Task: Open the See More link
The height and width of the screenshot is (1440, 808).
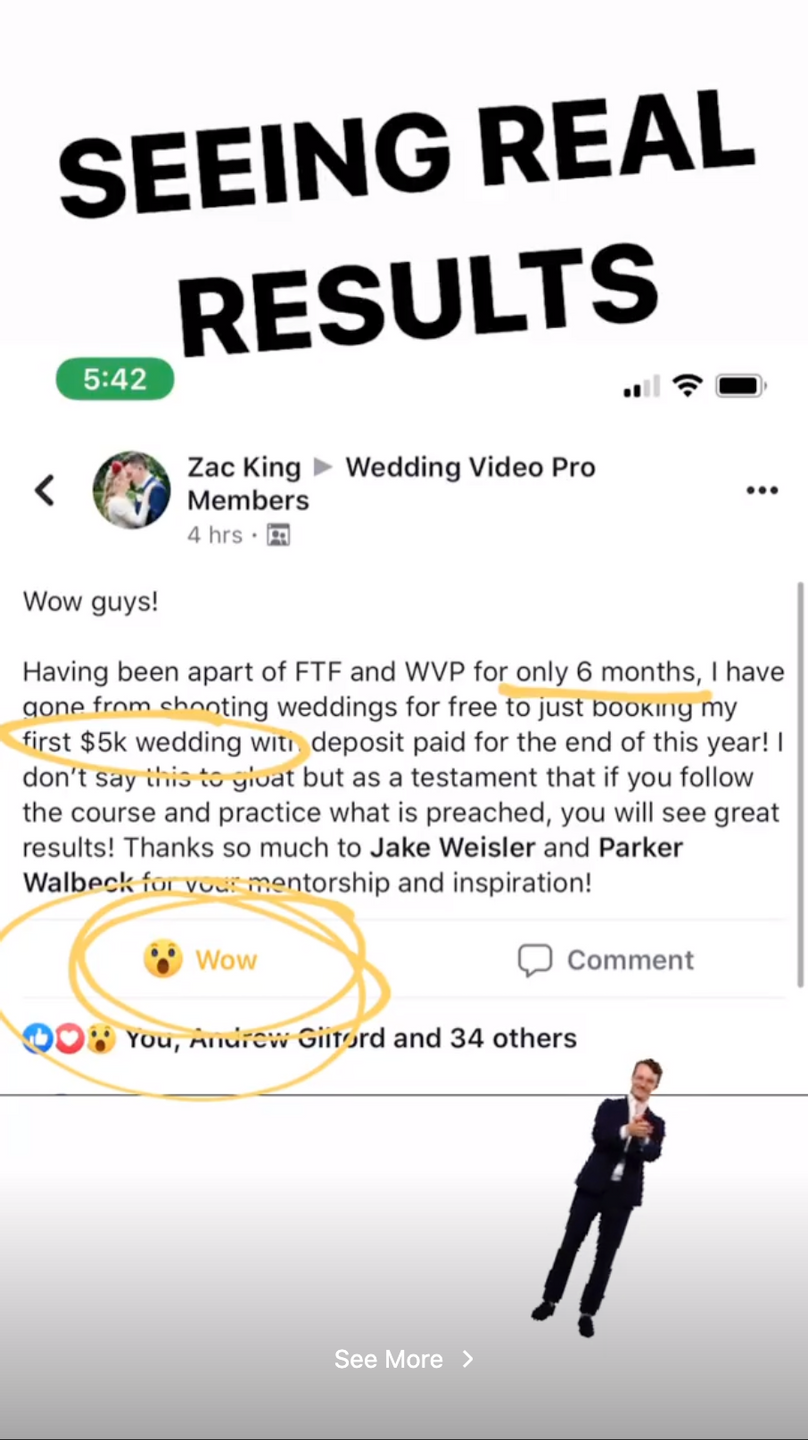Action: [403, 1359]
